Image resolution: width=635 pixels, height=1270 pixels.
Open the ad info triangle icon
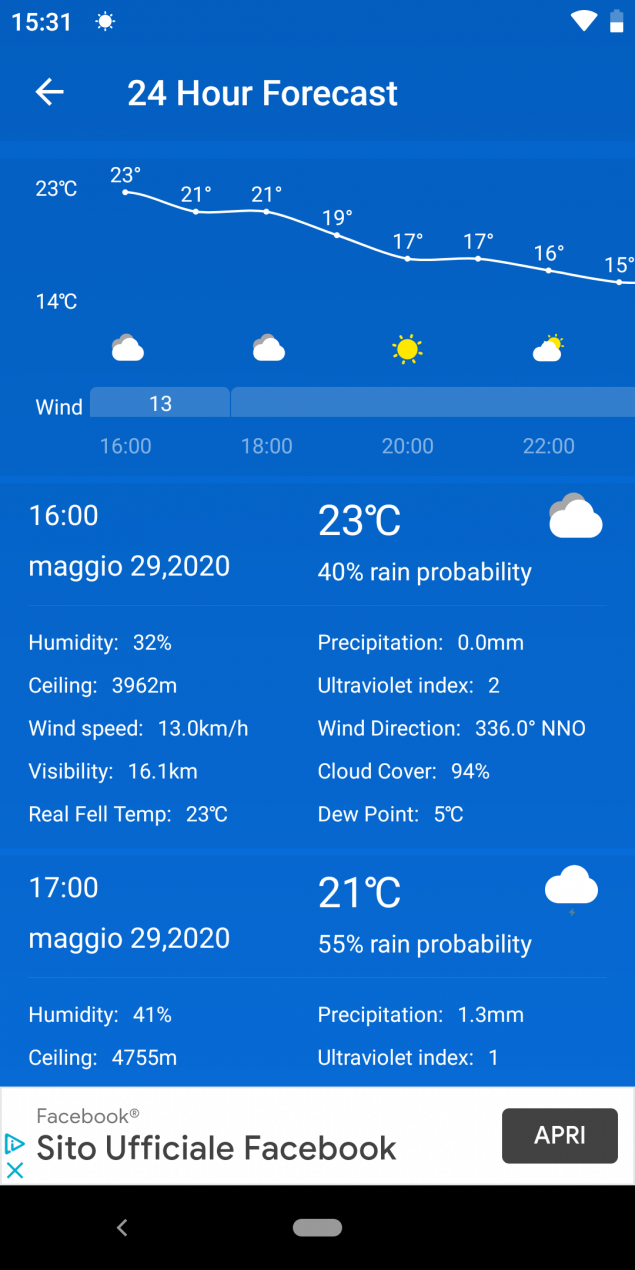[15, 1144]
